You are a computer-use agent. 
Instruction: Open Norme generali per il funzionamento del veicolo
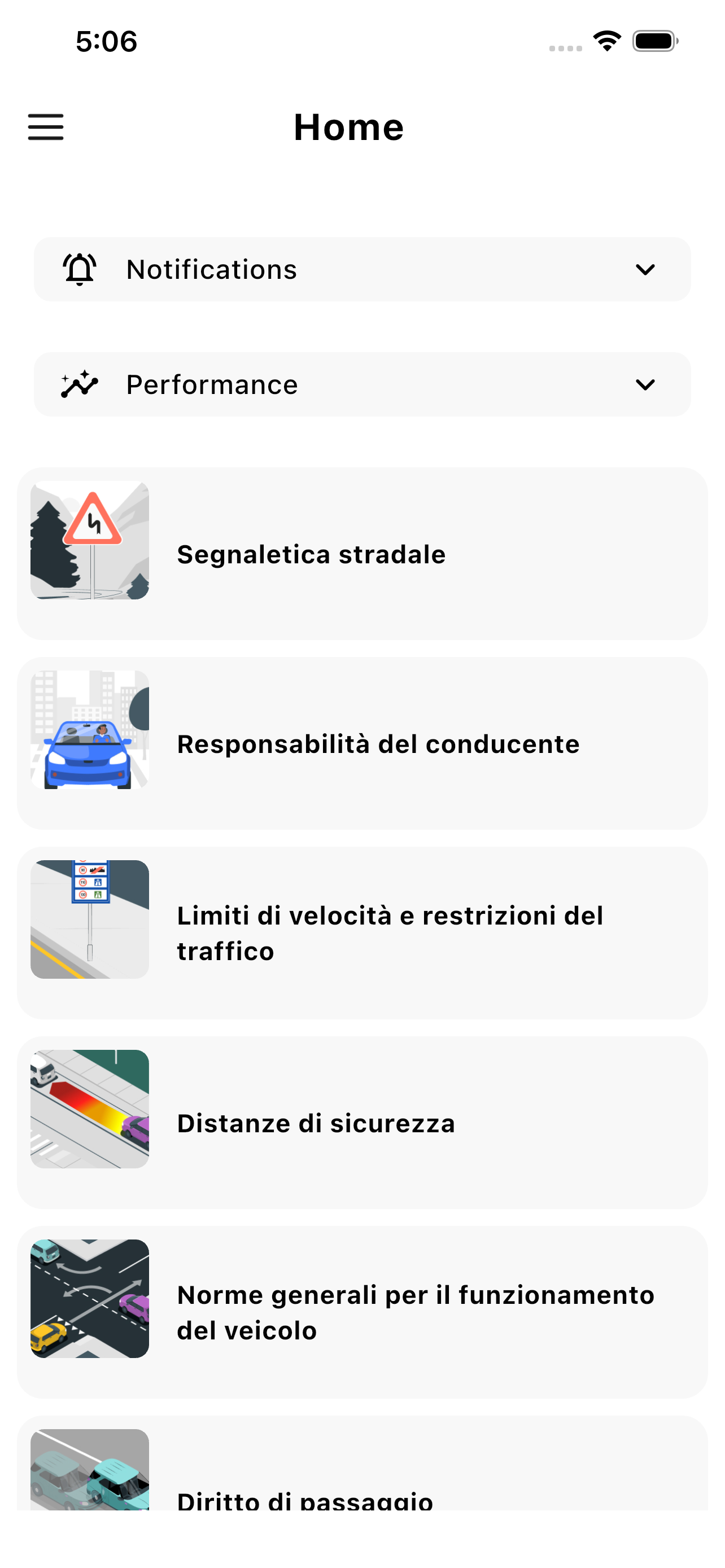click(362, 1312)
